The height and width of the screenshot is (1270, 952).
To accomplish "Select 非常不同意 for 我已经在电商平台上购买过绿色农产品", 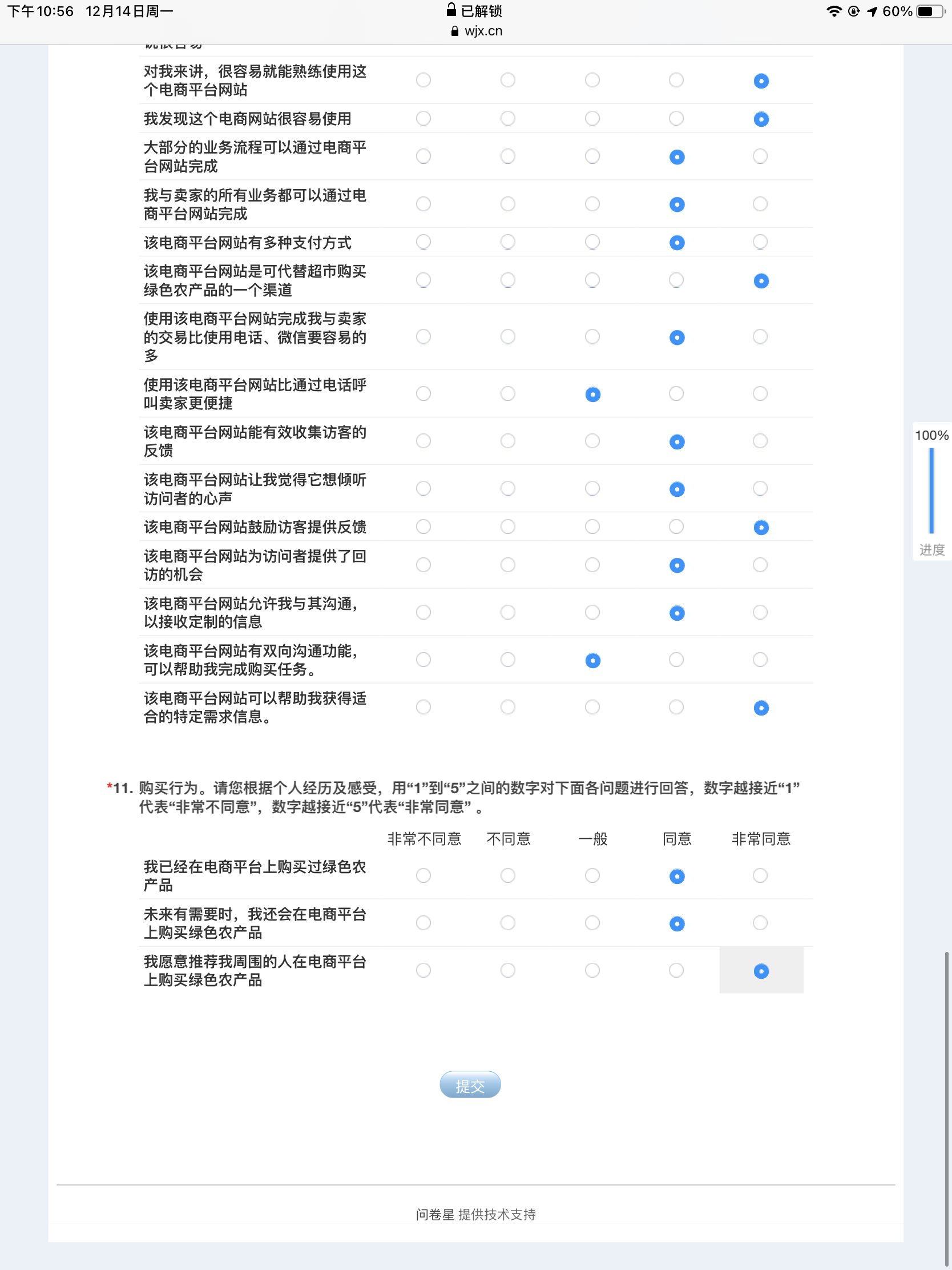I will pyautogui.click(x=423, y=875).
